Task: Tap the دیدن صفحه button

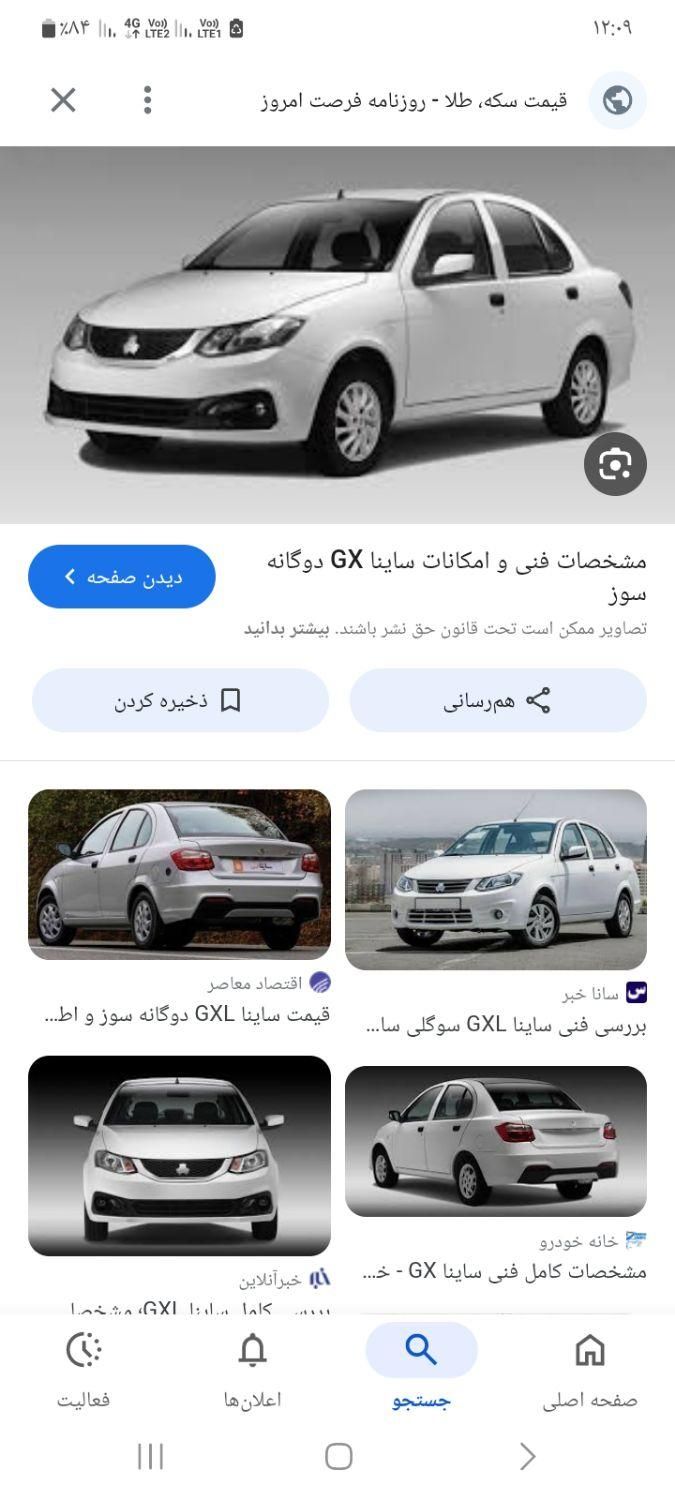Action: click(122, 577)
